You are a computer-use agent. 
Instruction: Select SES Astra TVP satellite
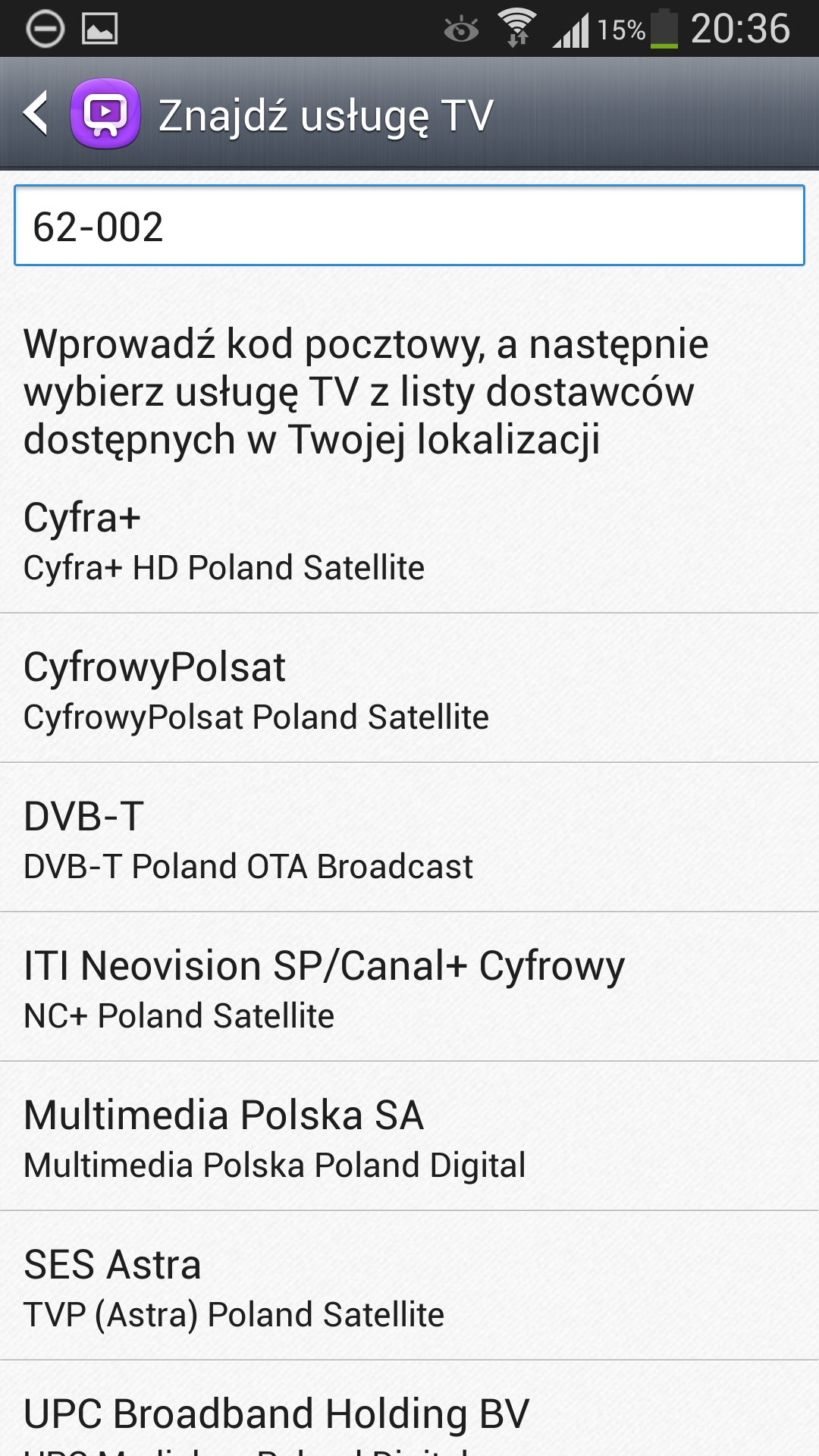pyautogui.click(x=409, y=1288)
